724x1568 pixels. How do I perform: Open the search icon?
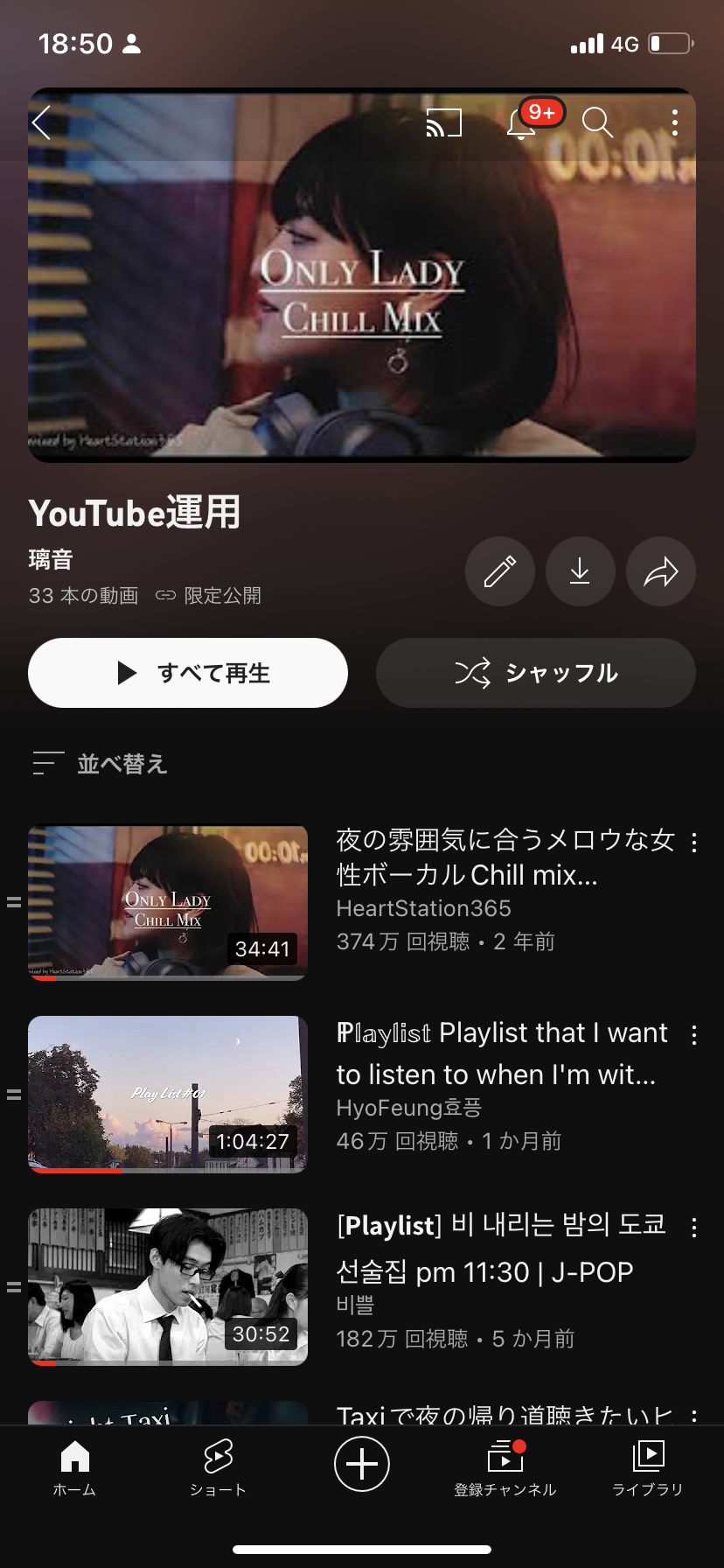pos(597,122)
